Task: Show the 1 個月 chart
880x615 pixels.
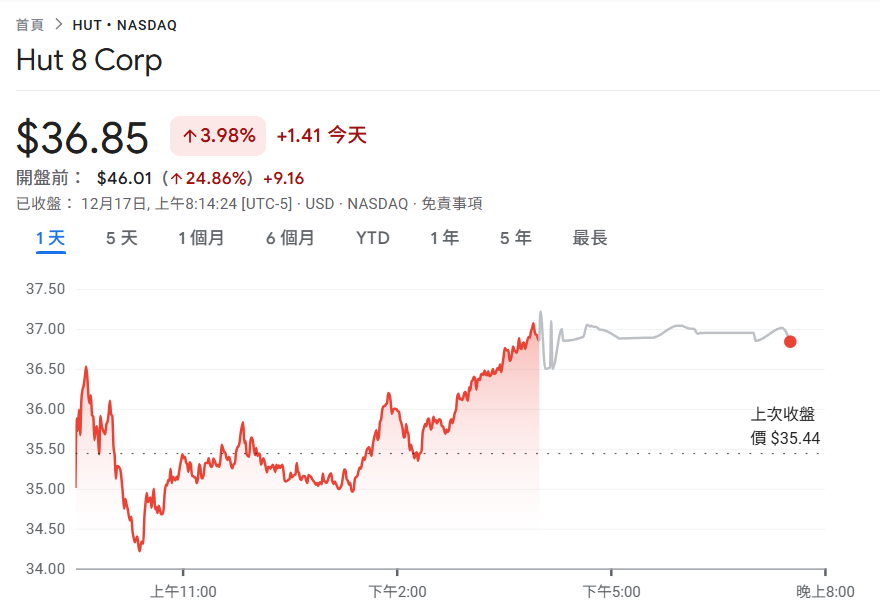Action: point(201,238)
